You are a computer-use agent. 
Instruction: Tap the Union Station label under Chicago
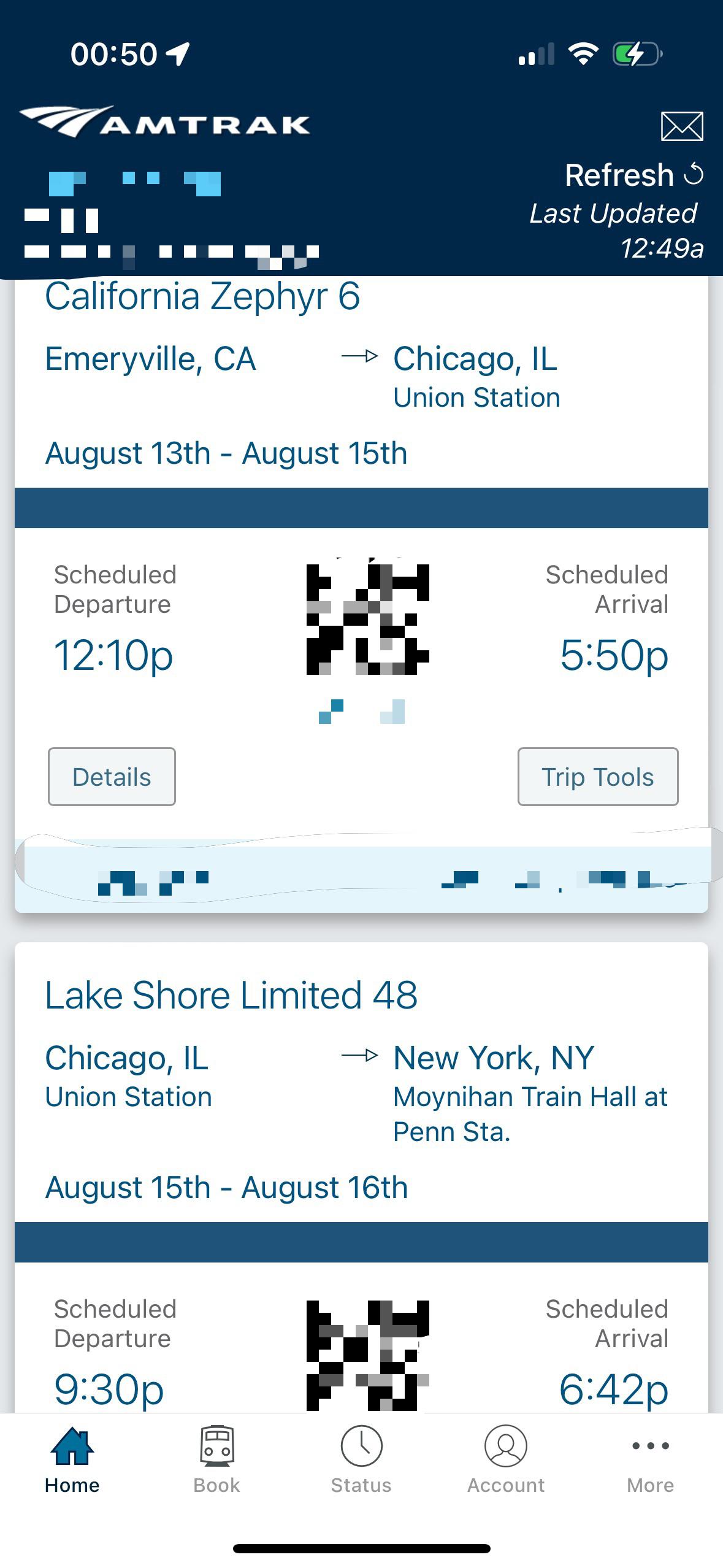tap(476, 396)
